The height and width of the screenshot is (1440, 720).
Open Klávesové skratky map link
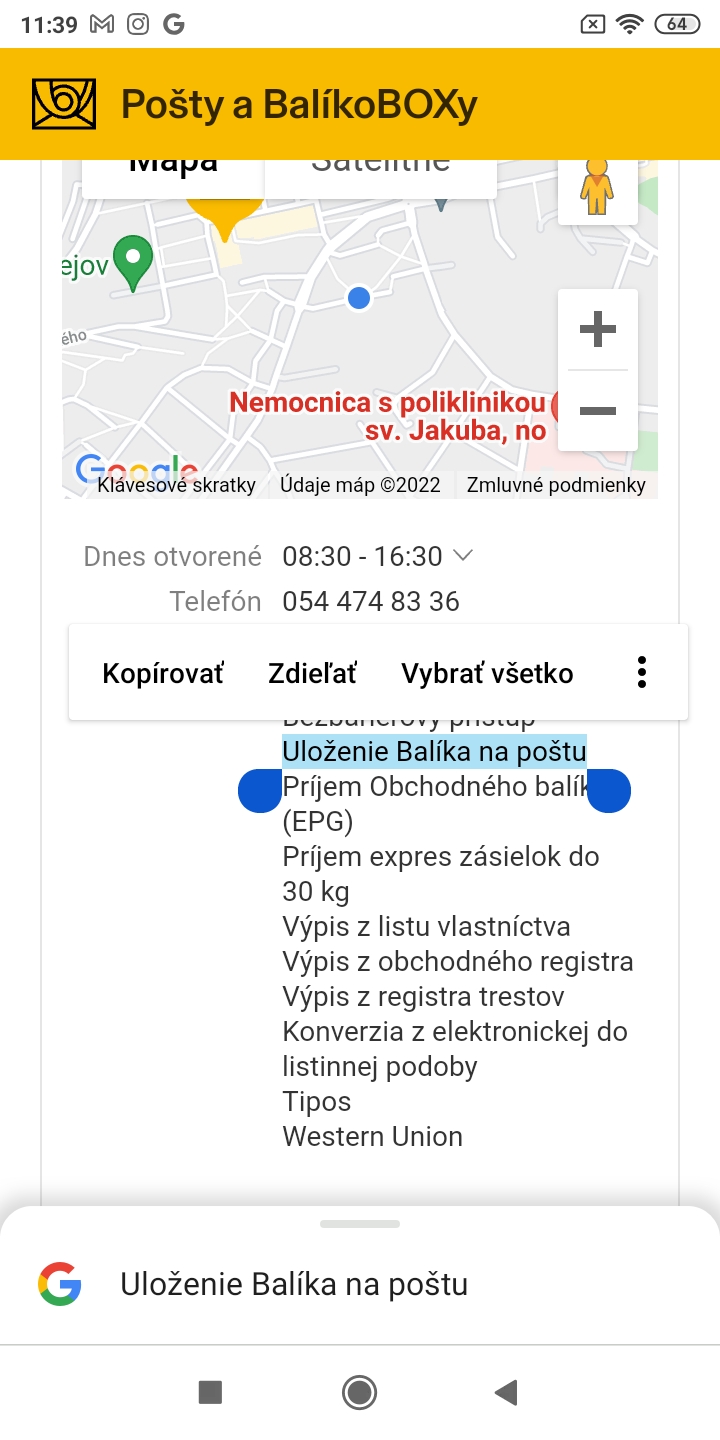(177, 485)
